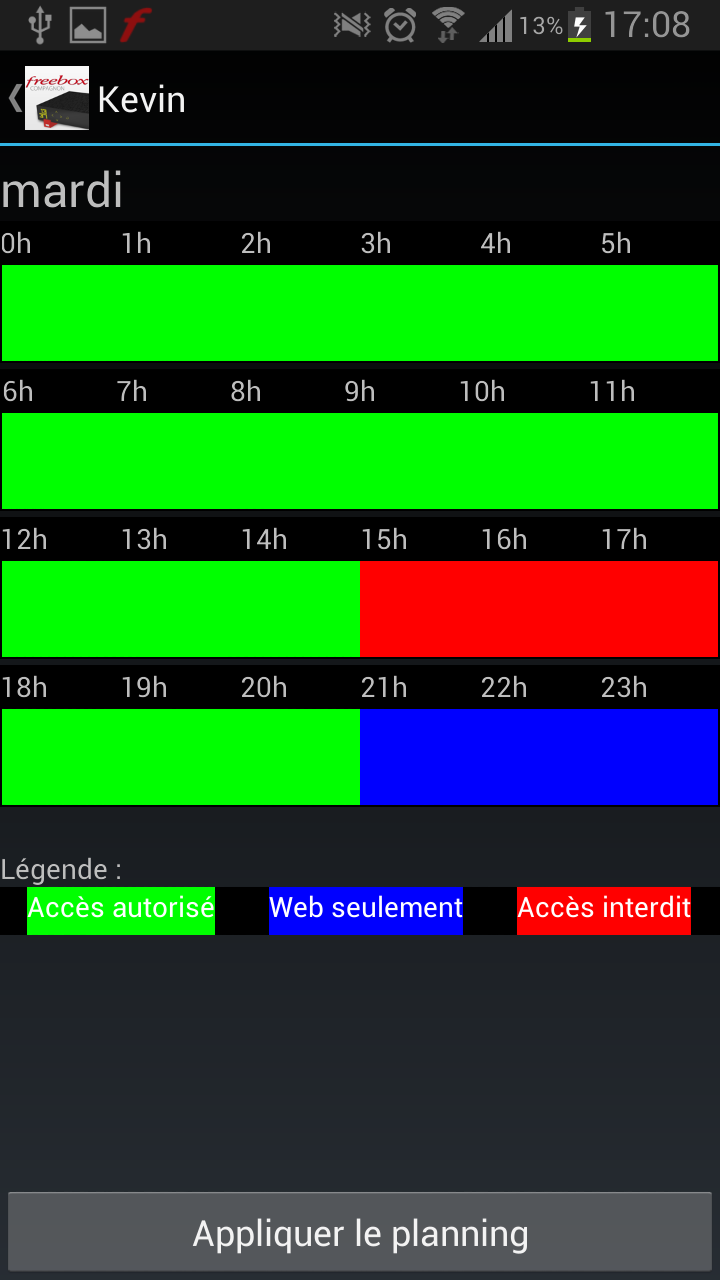
Task: Select the green 0h–5h schedule bar
Action: coord(360,313)
